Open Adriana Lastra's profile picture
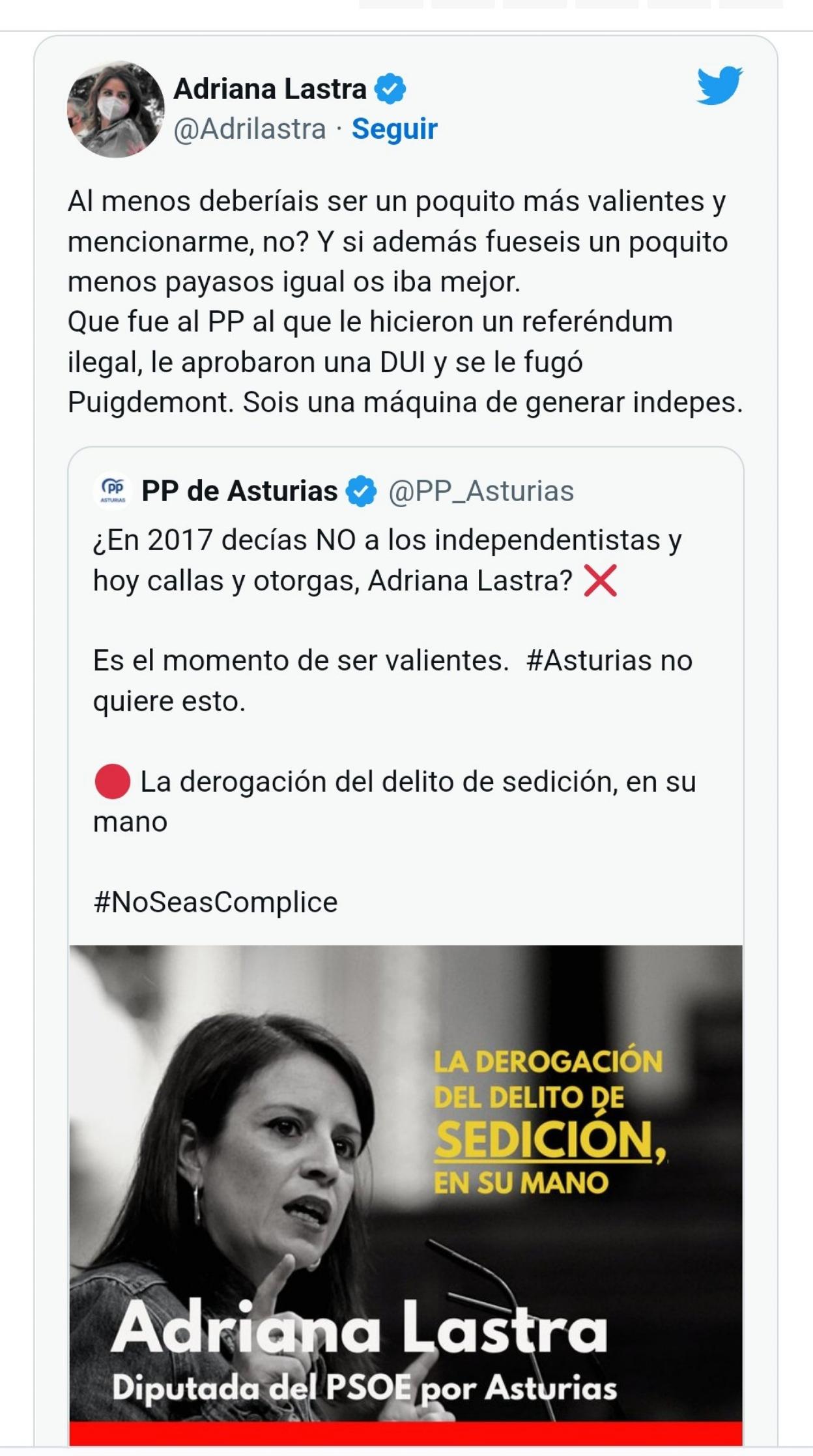This screenshot has width=813, height=1456. click(x=115, y=109)
